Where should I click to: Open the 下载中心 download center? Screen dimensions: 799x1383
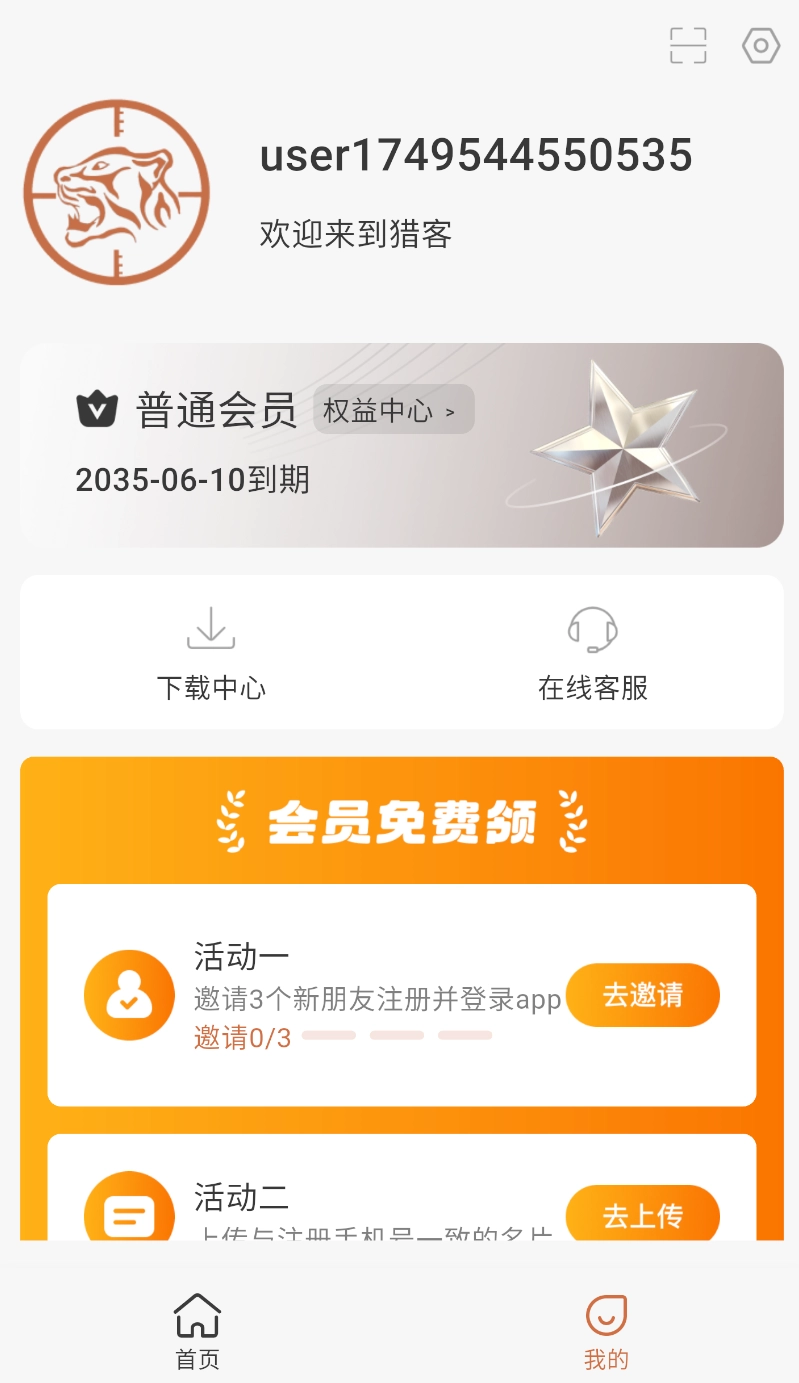tap(210, 652)
